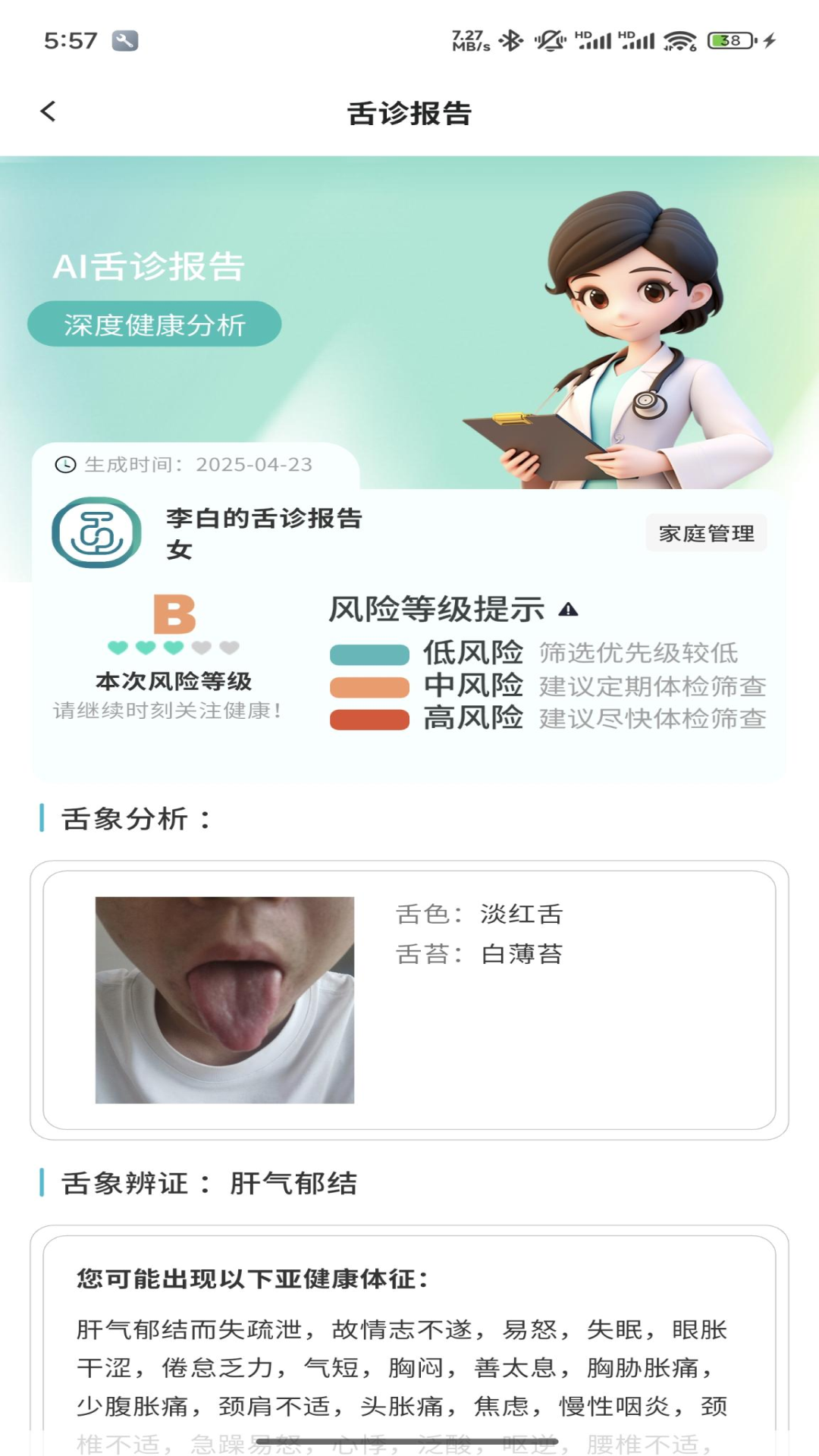Tap the 深度健康分析 label
Screen dimensions: 819x1456
[x=154, y=324]
